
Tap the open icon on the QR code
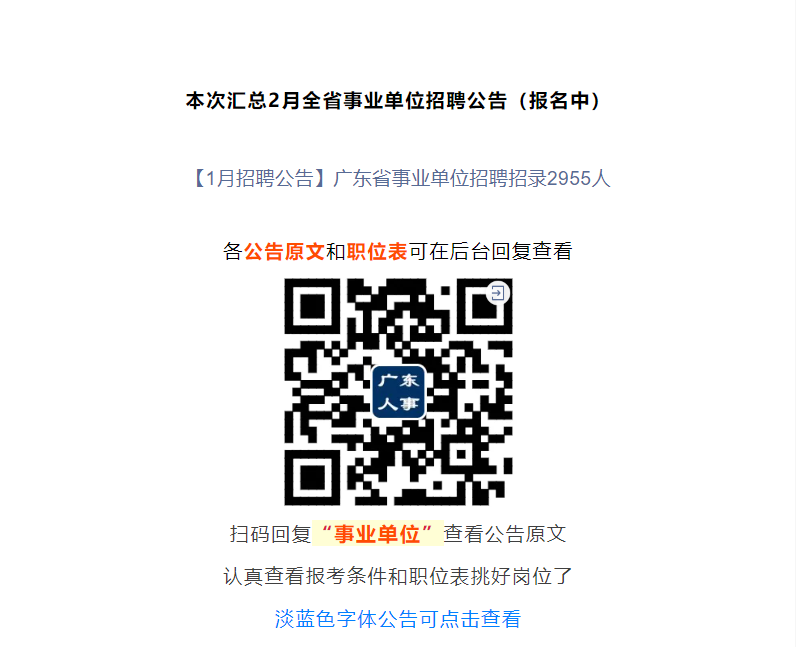tap(498, 292)
